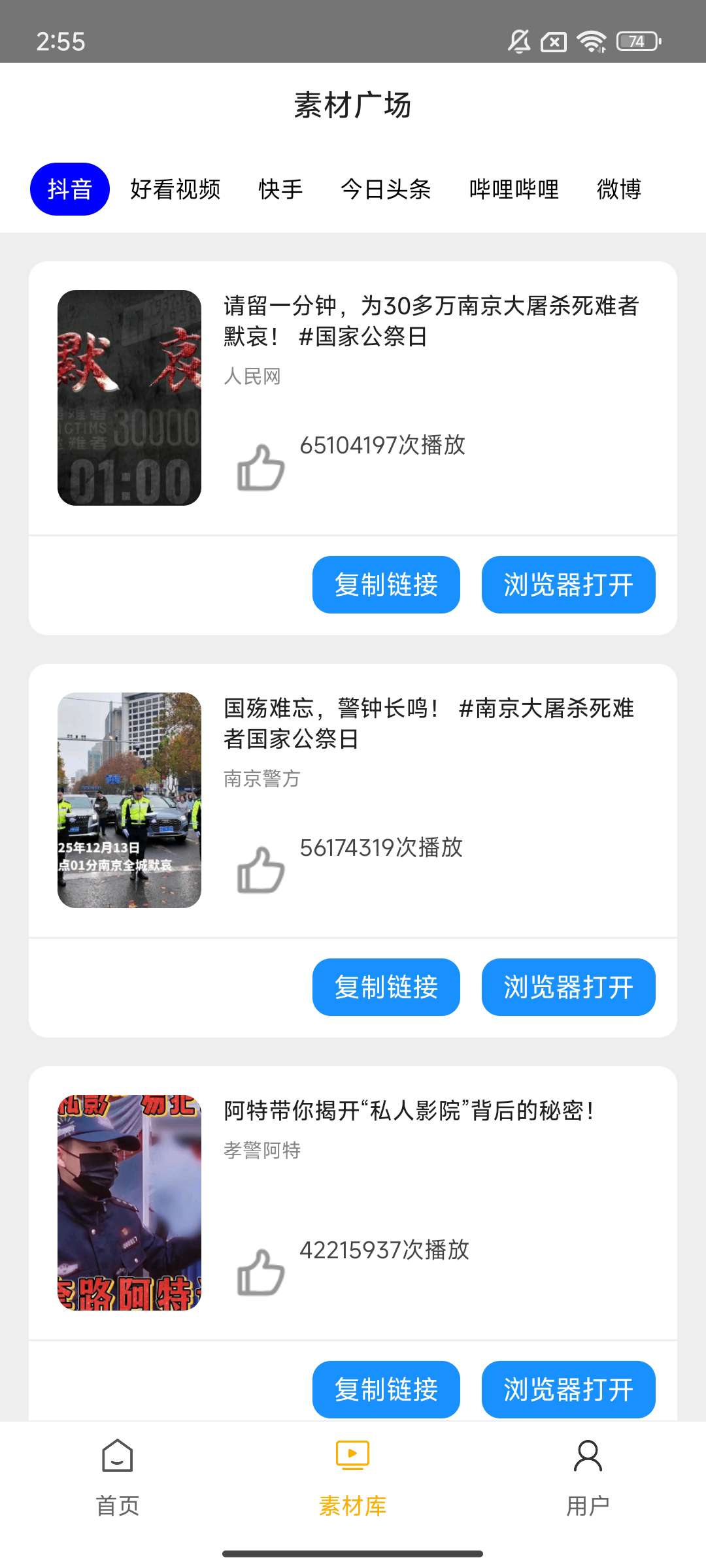Open first video via 浏览器打开 button
Image resolution: width=706 pixels, height=1568 pixels.
[568, 585]
